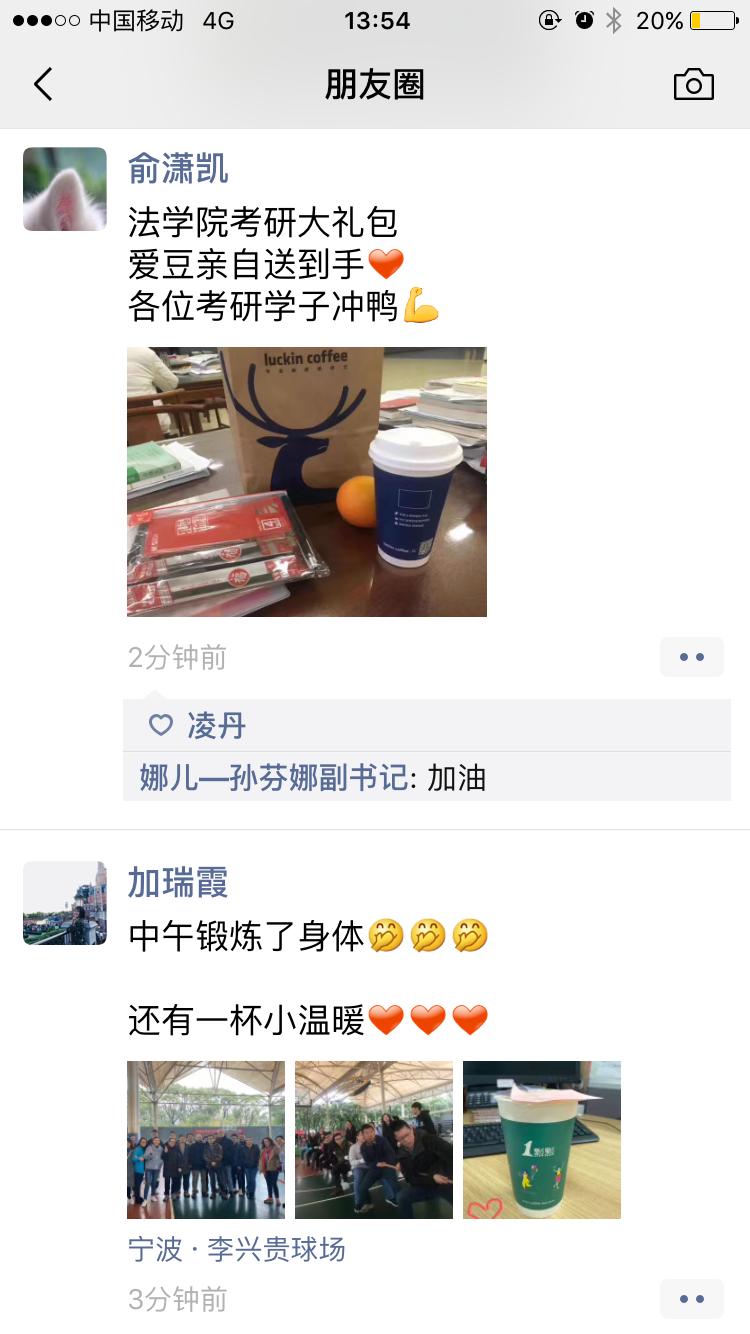Open the location 宁波 · 李兴贵球场

[237, 1249]
